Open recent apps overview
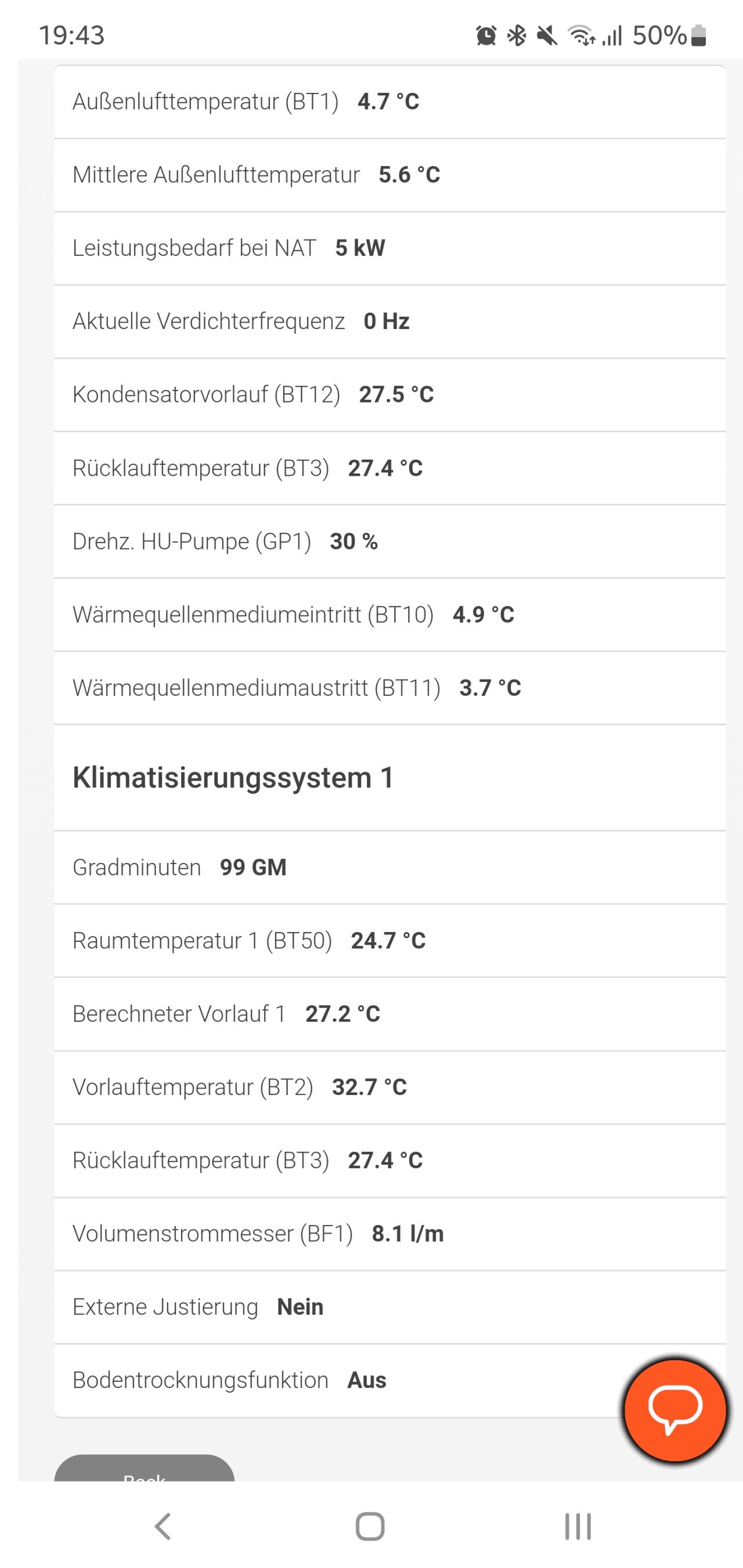Viewport: 743px width, 1568px height. tap(578, 1527)
